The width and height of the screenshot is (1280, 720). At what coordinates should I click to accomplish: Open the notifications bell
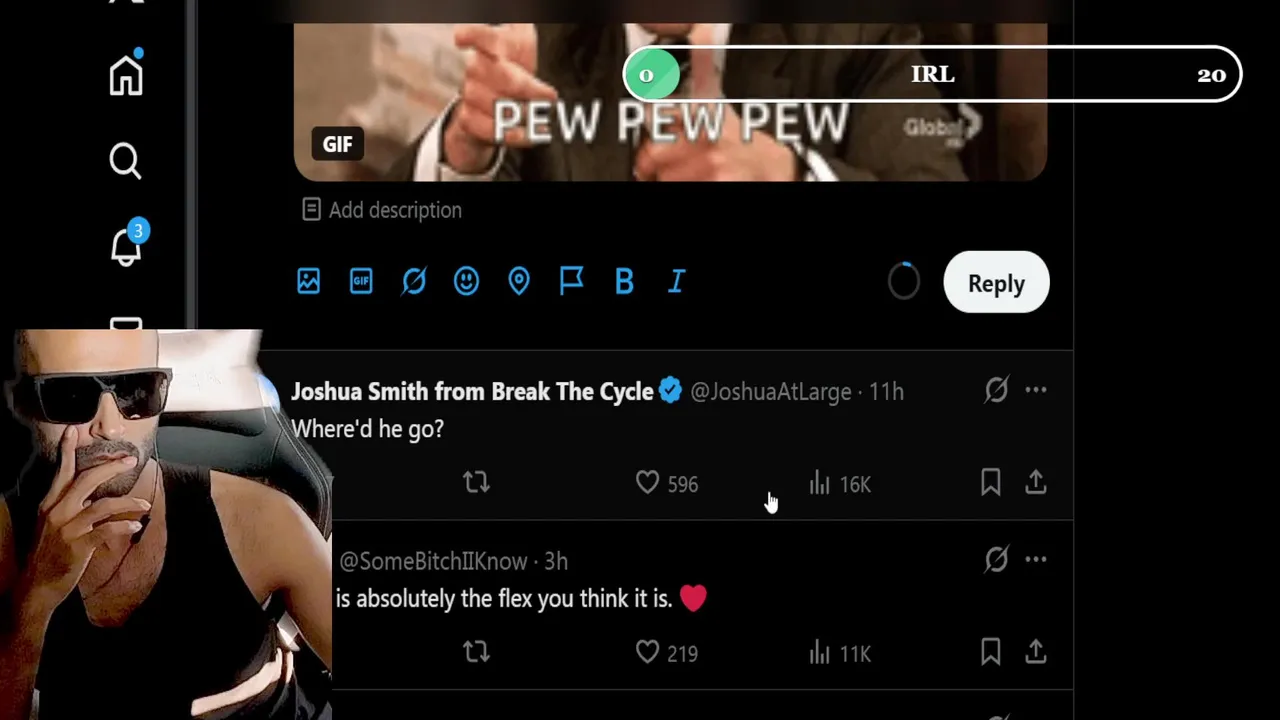coord(126,246)
